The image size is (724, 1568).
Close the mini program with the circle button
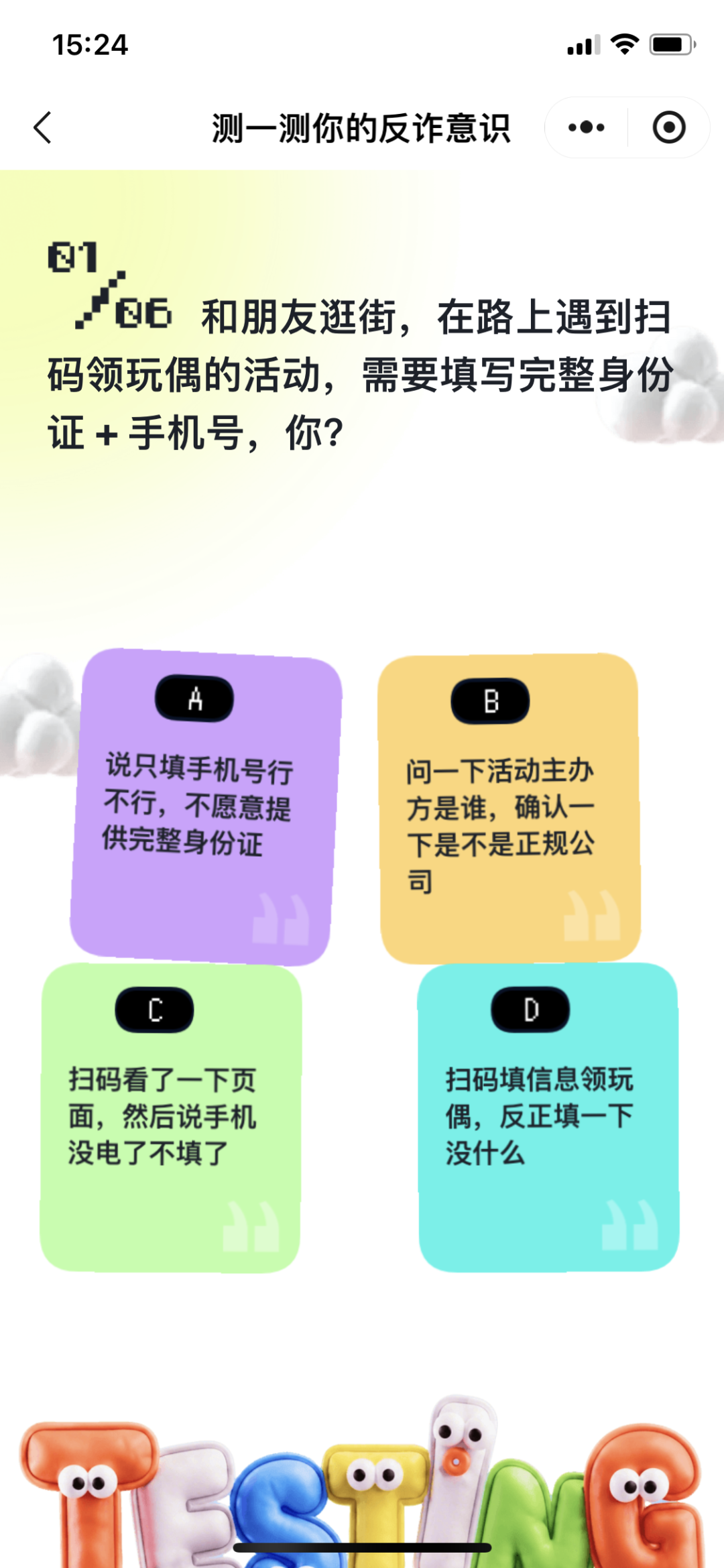point(669,127)
